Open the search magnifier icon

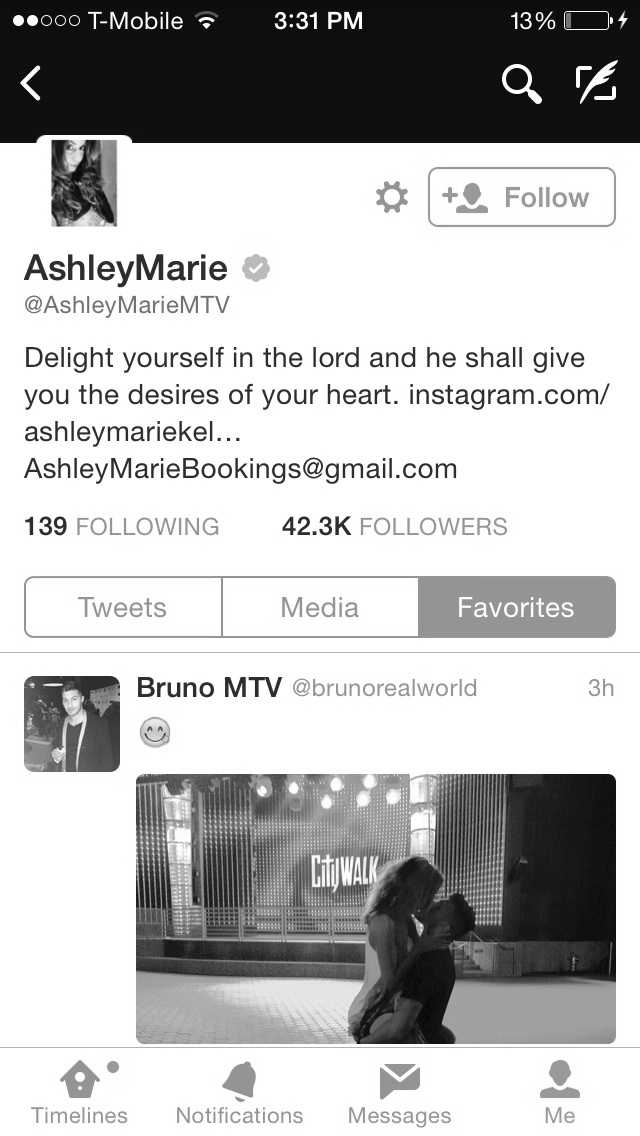click(521, 84)
